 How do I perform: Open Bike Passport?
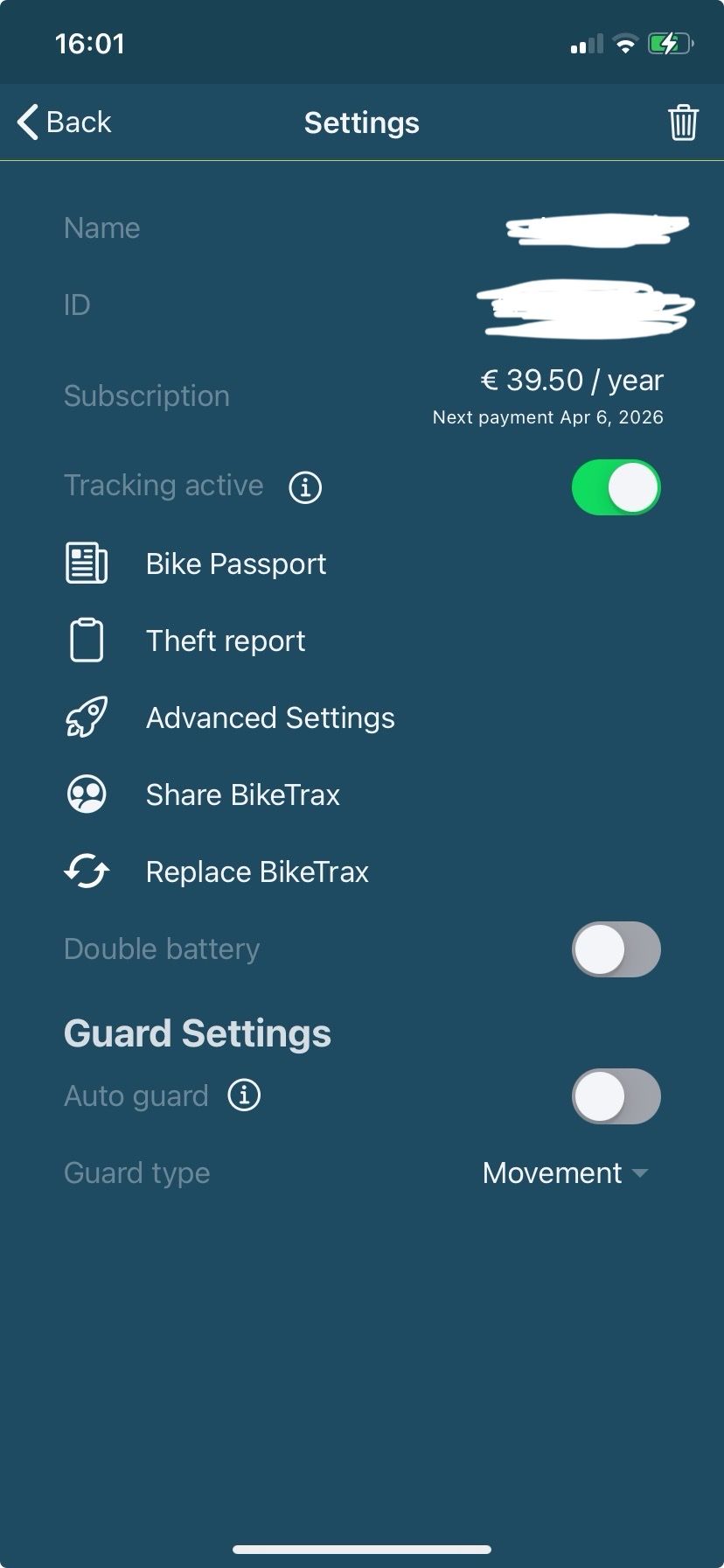pos(235,564)
